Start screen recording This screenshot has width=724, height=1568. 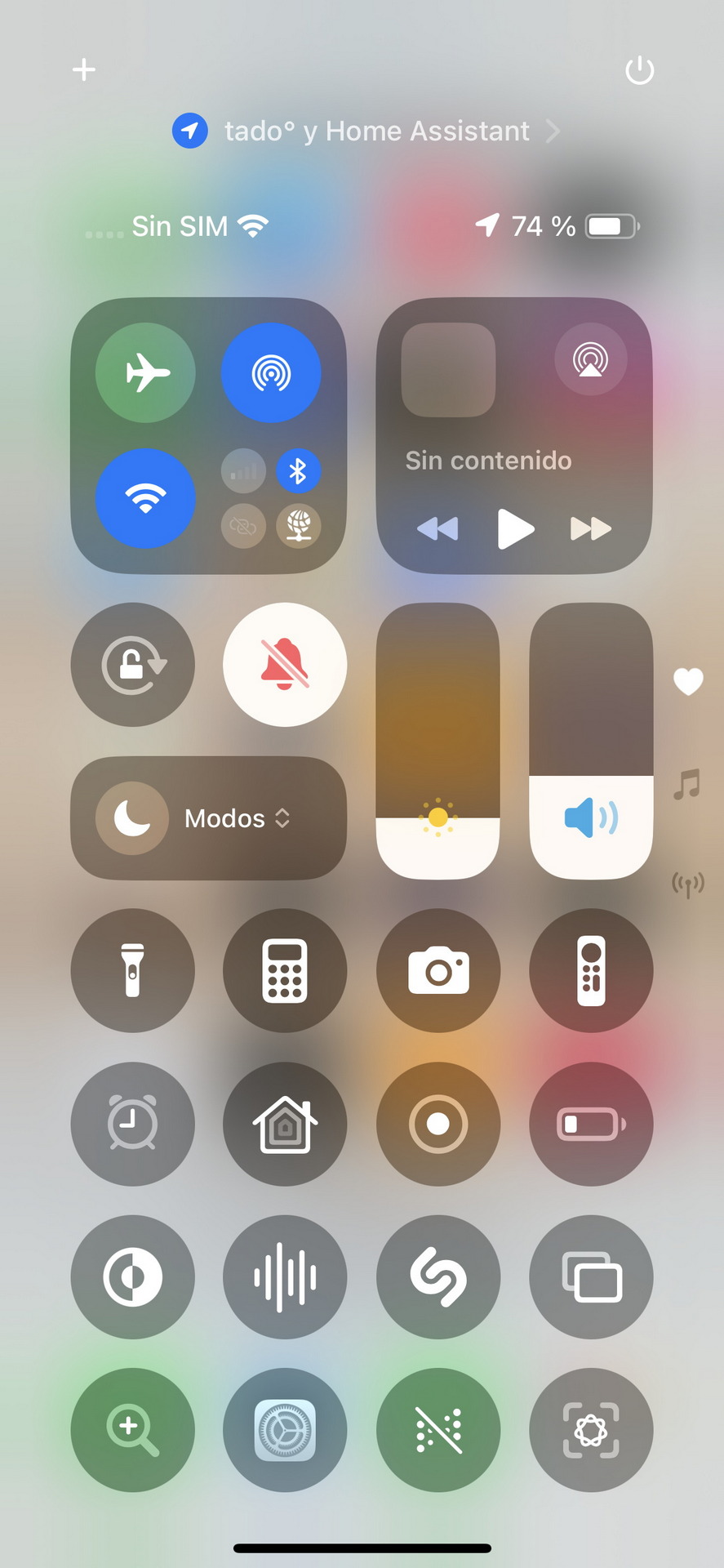(x=438, y=1124)
